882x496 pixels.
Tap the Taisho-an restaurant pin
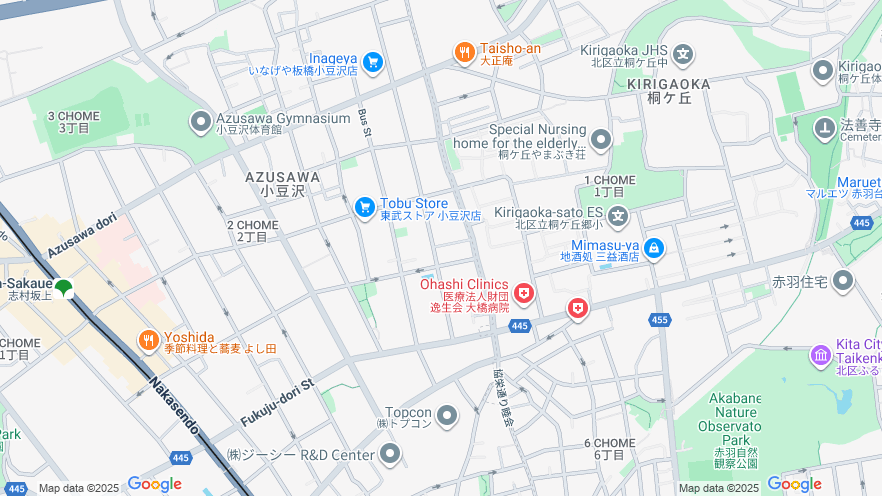(464, 52)
